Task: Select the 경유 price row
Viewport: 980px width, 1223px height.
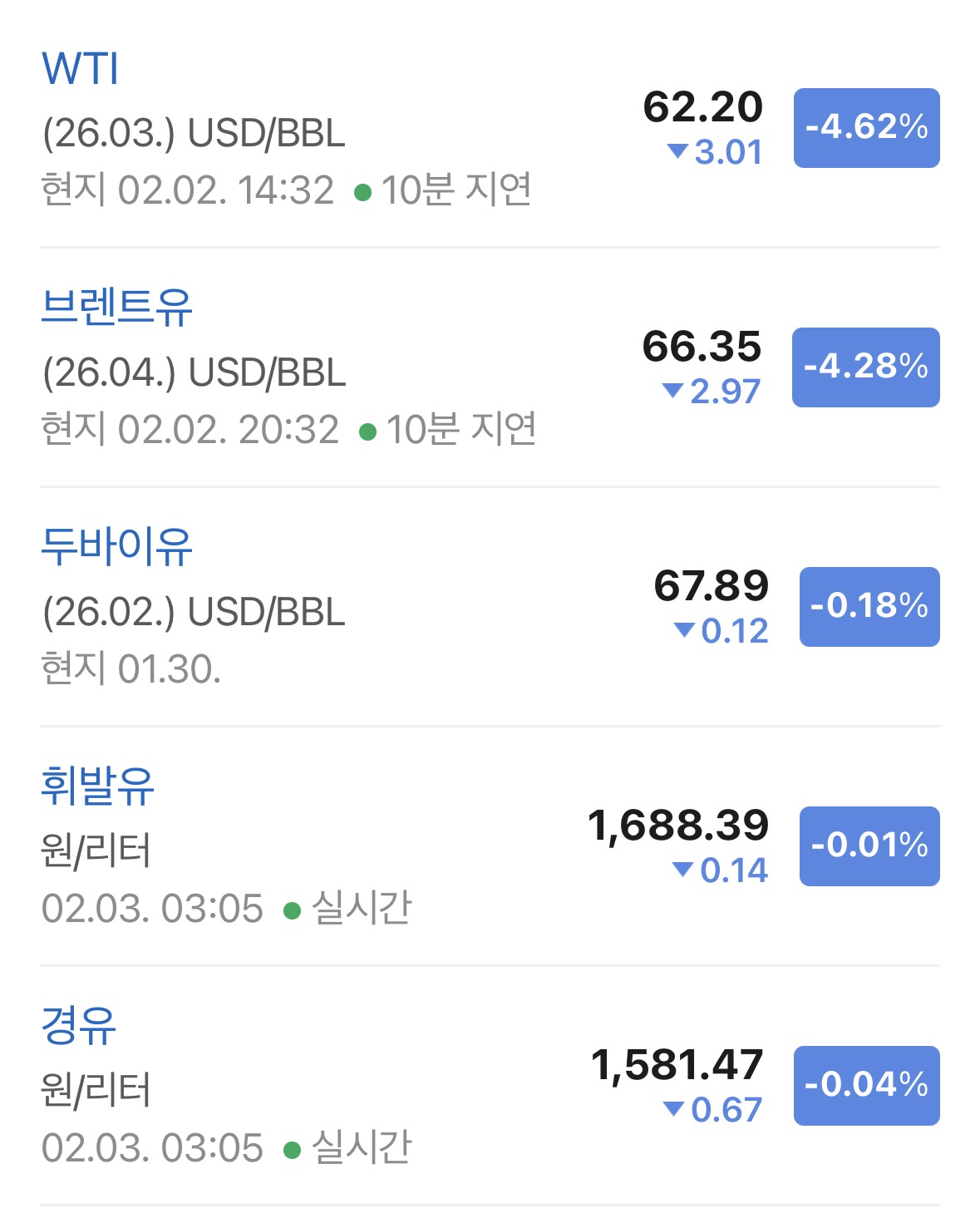Action: 490,1086
